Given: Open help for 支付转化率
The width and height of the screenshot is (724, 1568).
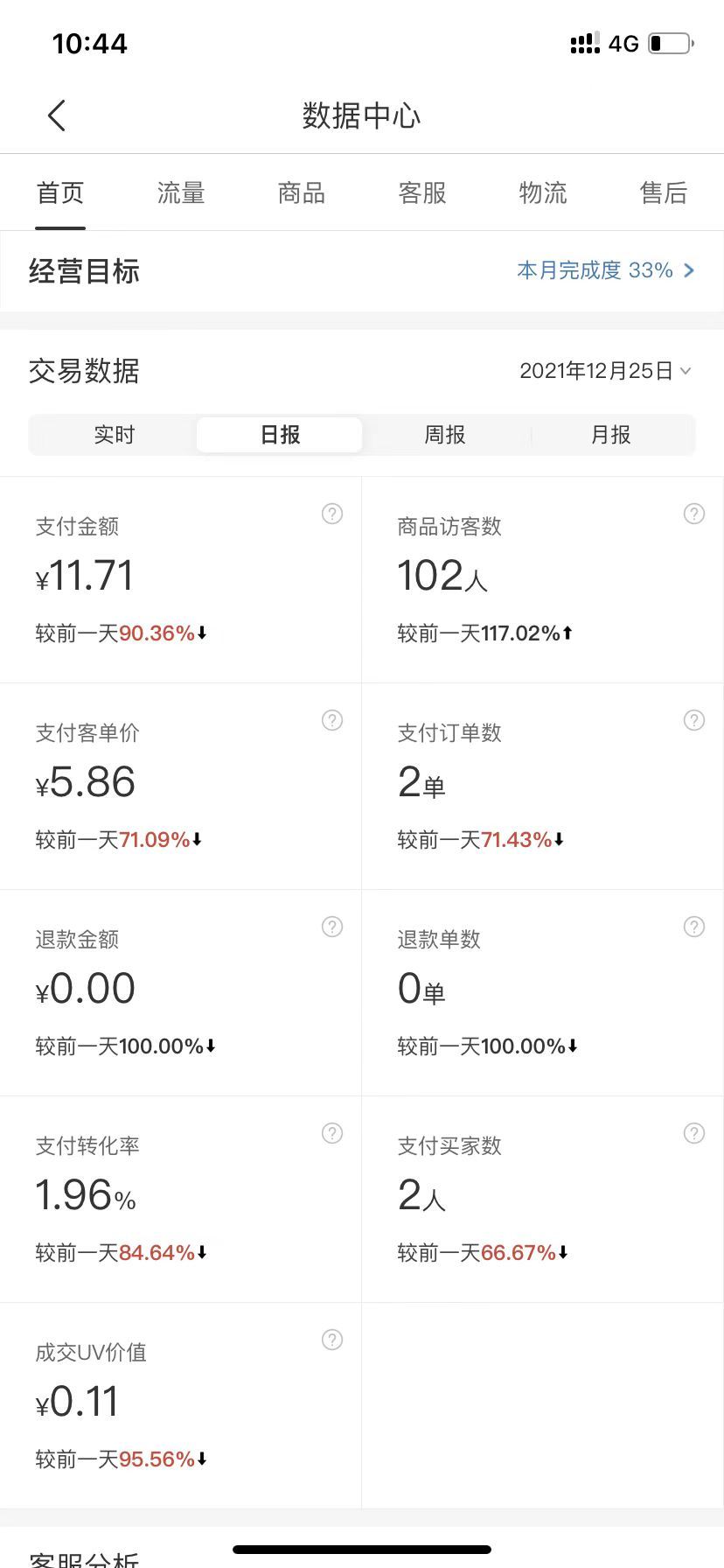Looking at the screenshot, I should 332,1133.
